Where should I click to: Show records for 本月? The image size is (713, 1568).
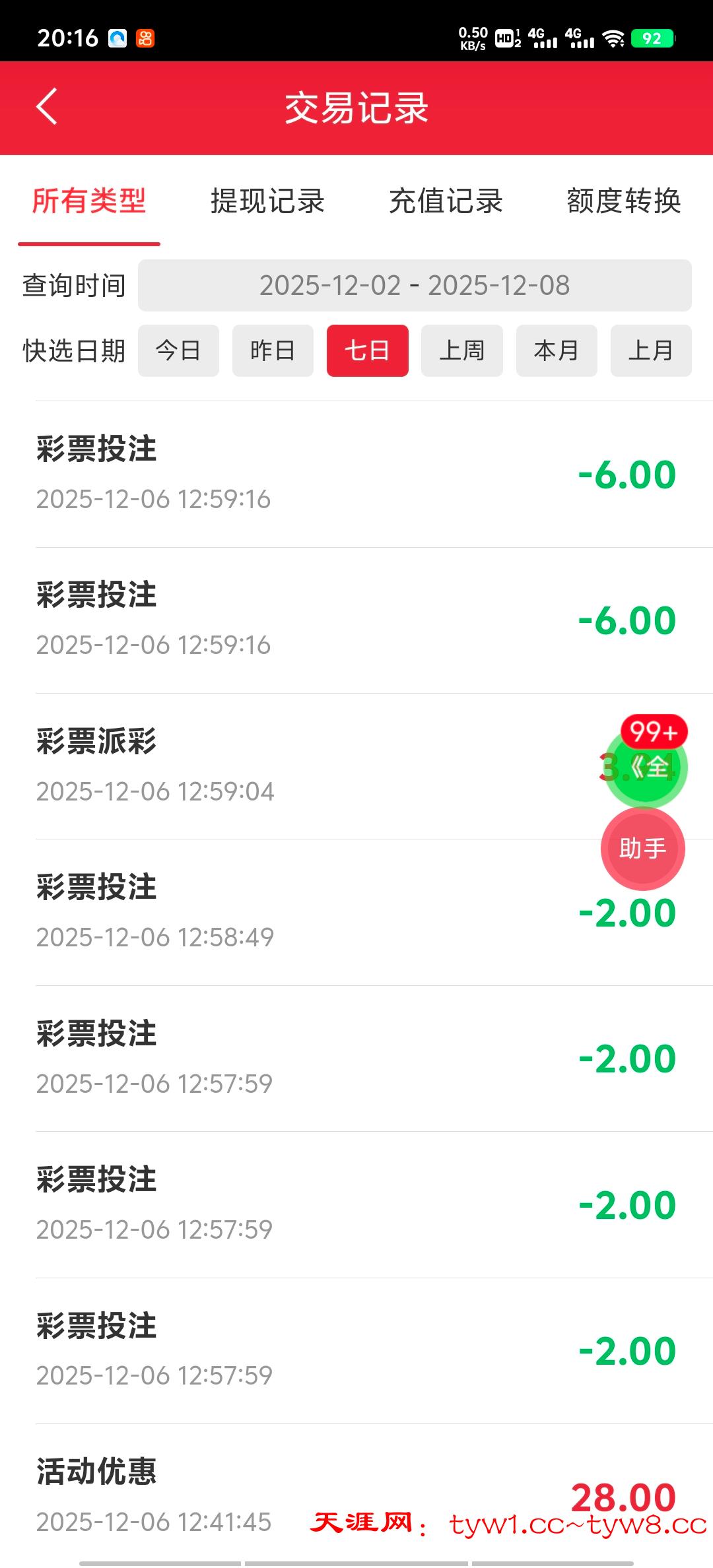pos(556,350)
